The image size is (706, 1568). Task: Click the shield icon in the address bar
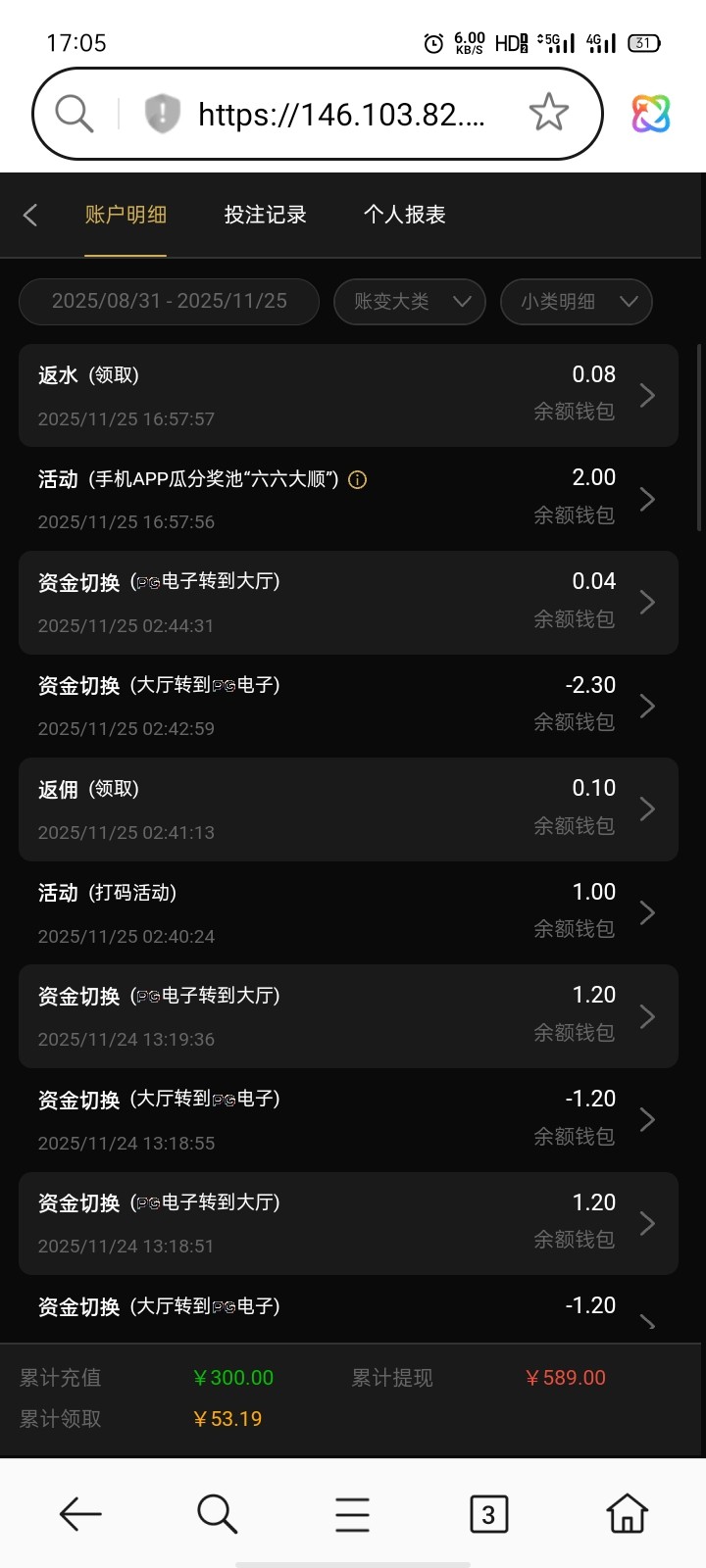coord(161,112)
